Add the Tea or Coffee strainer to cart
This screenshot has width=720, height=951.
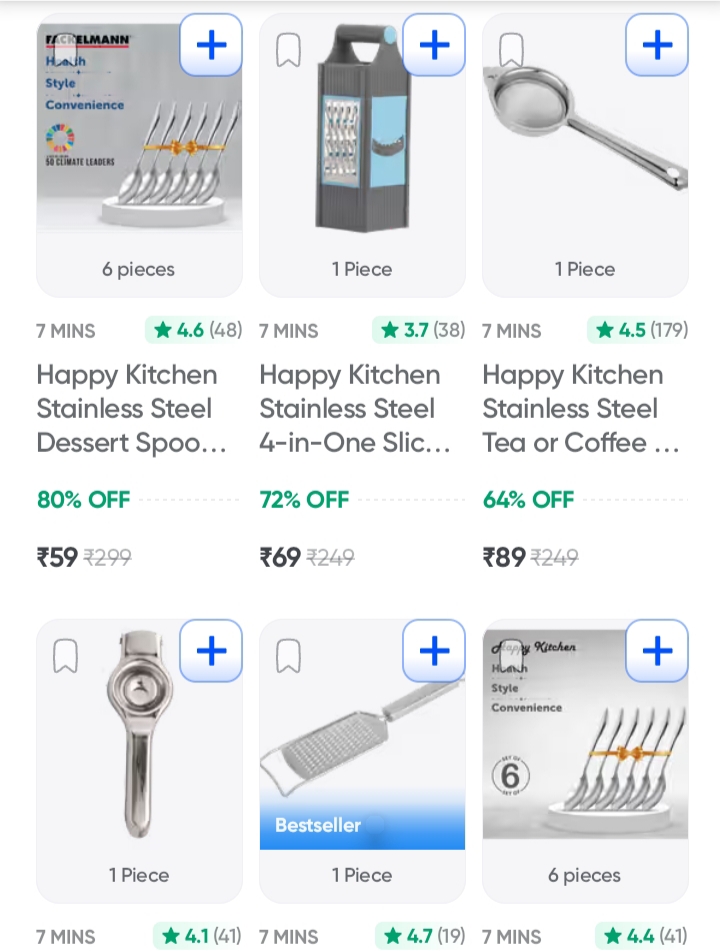[x=657, y=45]
